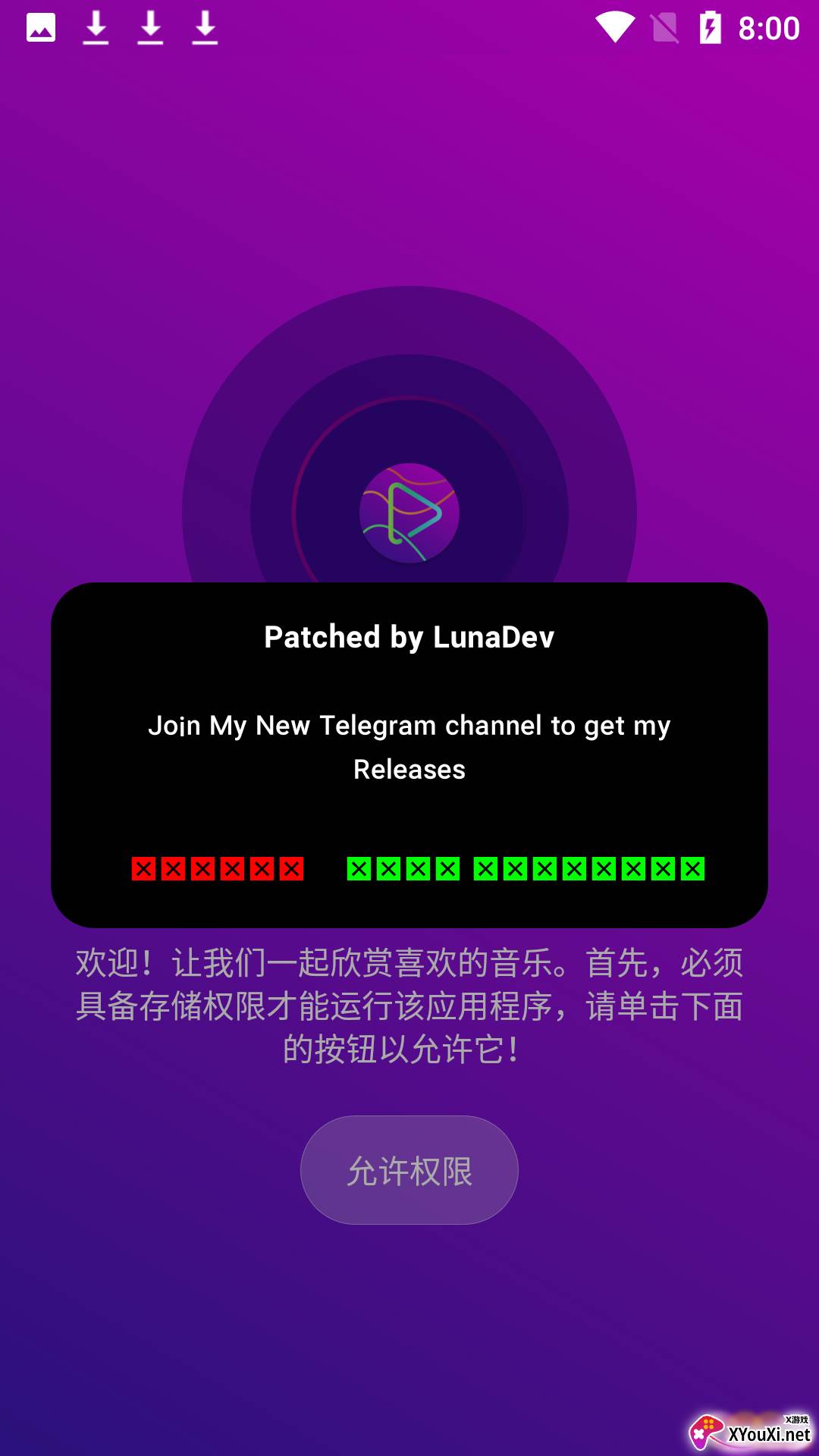Tap the green button in the LunaDev dialog
819x1456 pixels.
pos(526,868)
